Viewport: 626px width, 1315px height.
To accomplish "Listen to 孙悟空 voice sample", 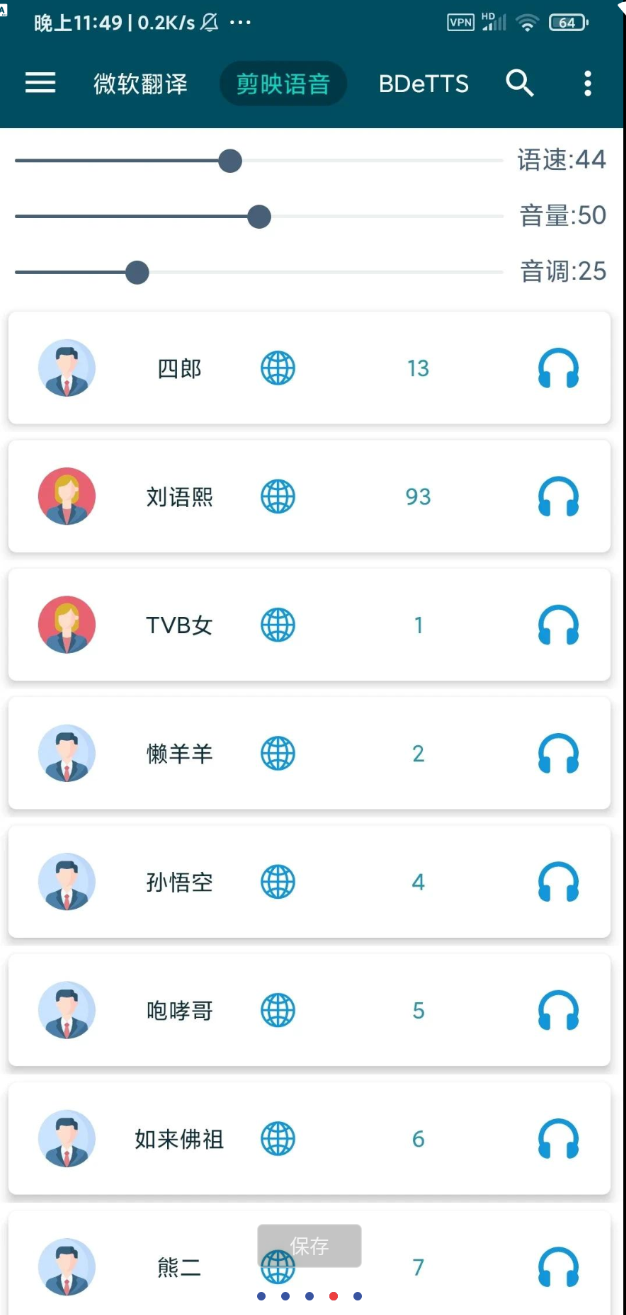I will [x=558, y=883].
